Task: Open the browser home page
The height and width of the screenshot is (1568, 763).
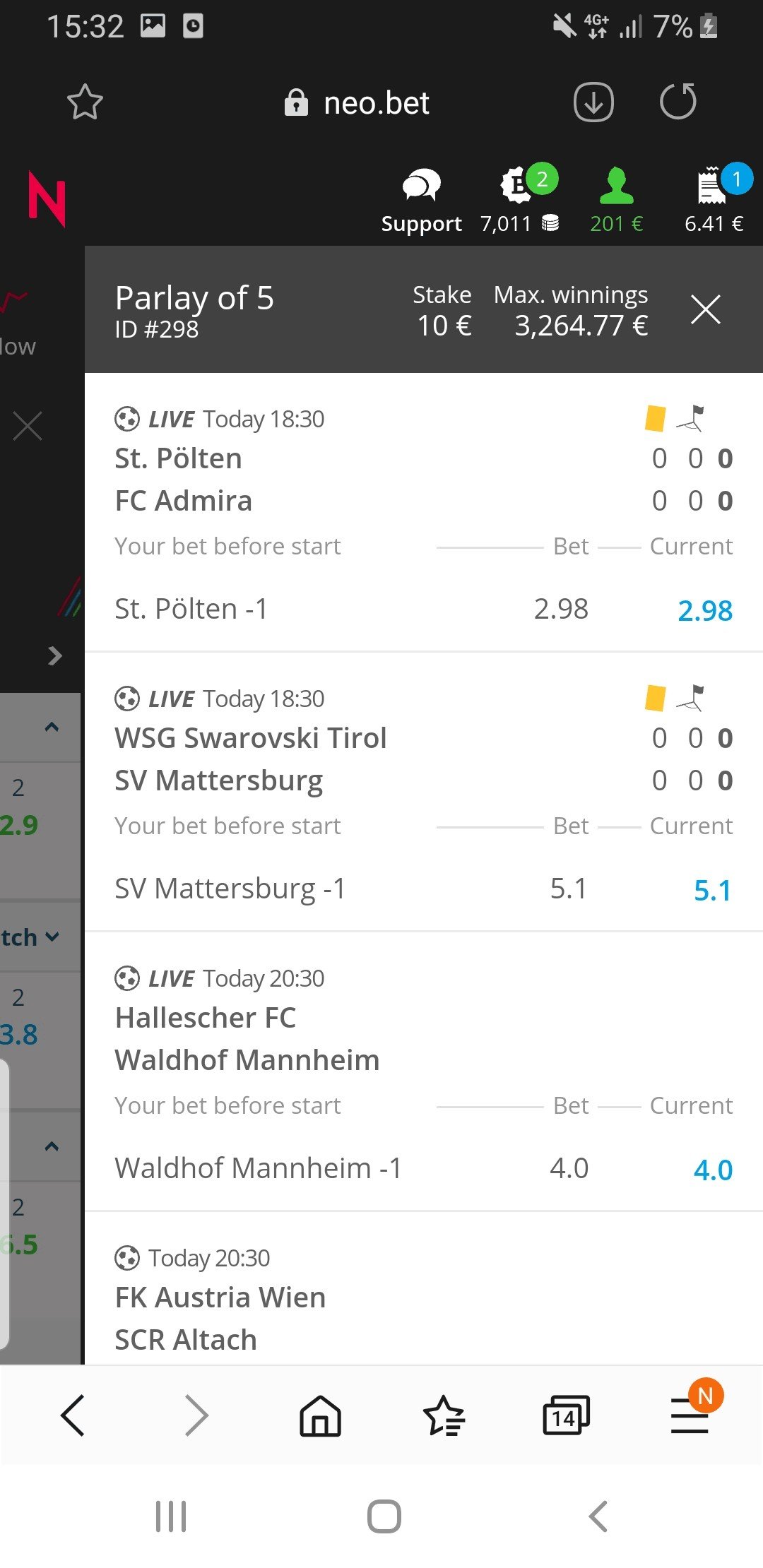Action: click(x=320, y=1415)
